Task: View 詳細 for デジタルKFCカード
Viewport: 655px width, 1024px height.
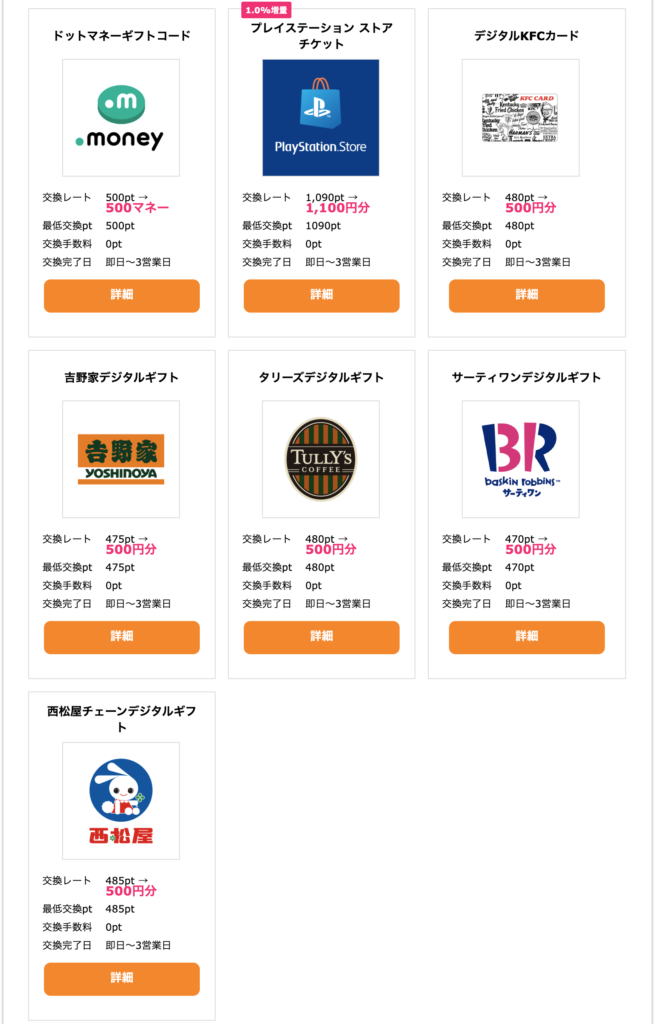Action: 526,295
